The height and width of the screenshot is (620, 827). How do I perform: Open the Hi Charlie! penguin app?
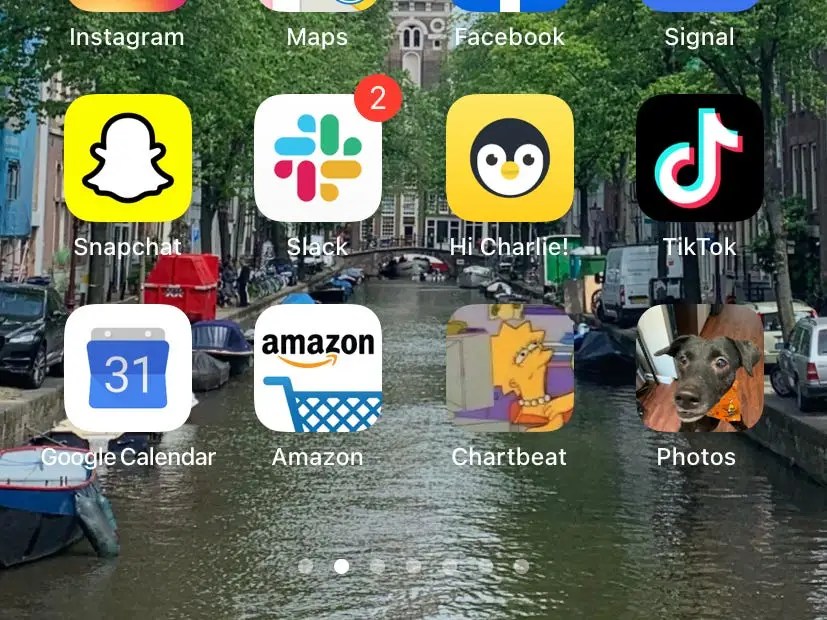509,158
